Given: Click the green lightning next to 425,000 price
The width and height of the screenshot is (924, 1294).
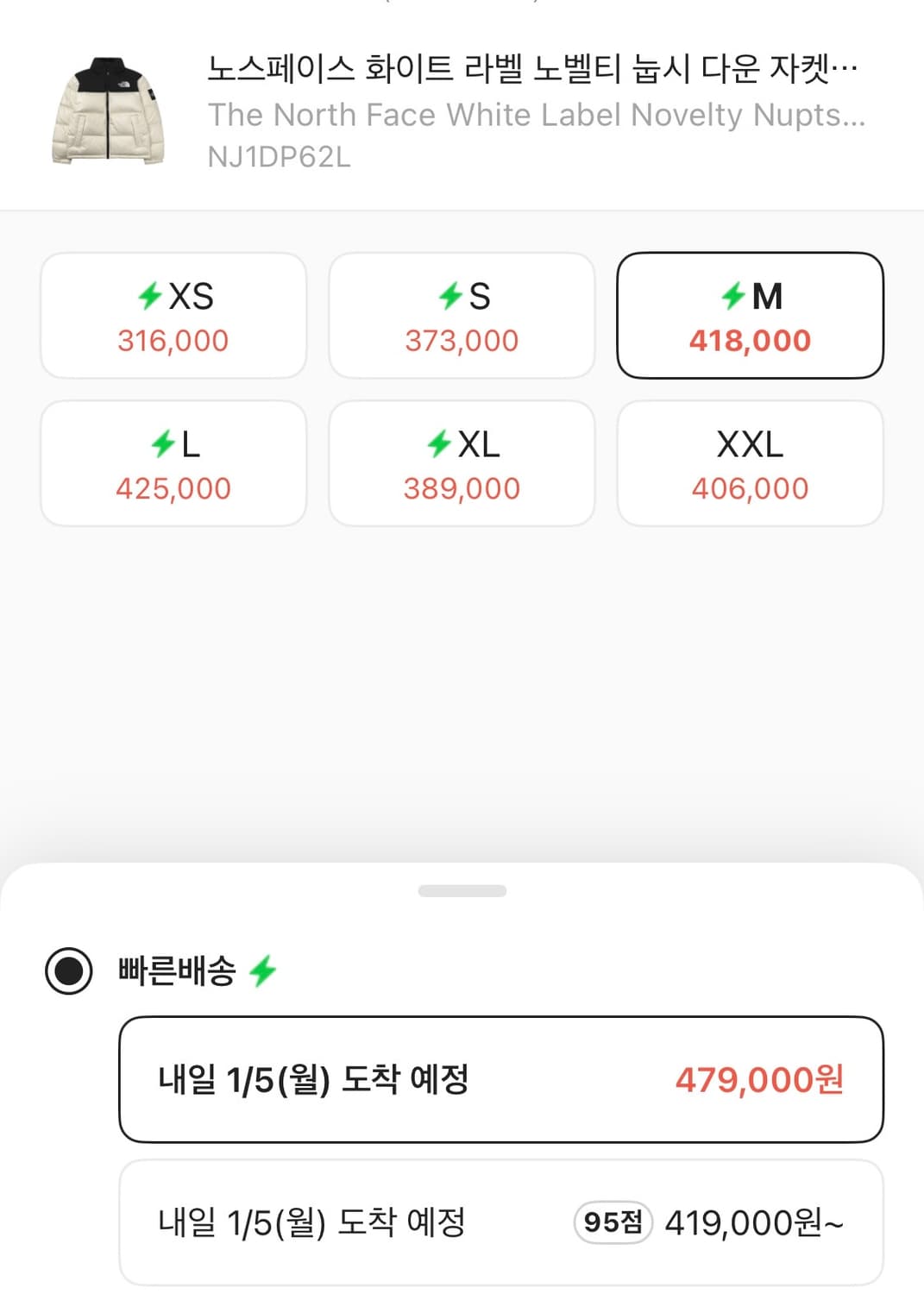Looking at the screenshot, I should 161,444.
